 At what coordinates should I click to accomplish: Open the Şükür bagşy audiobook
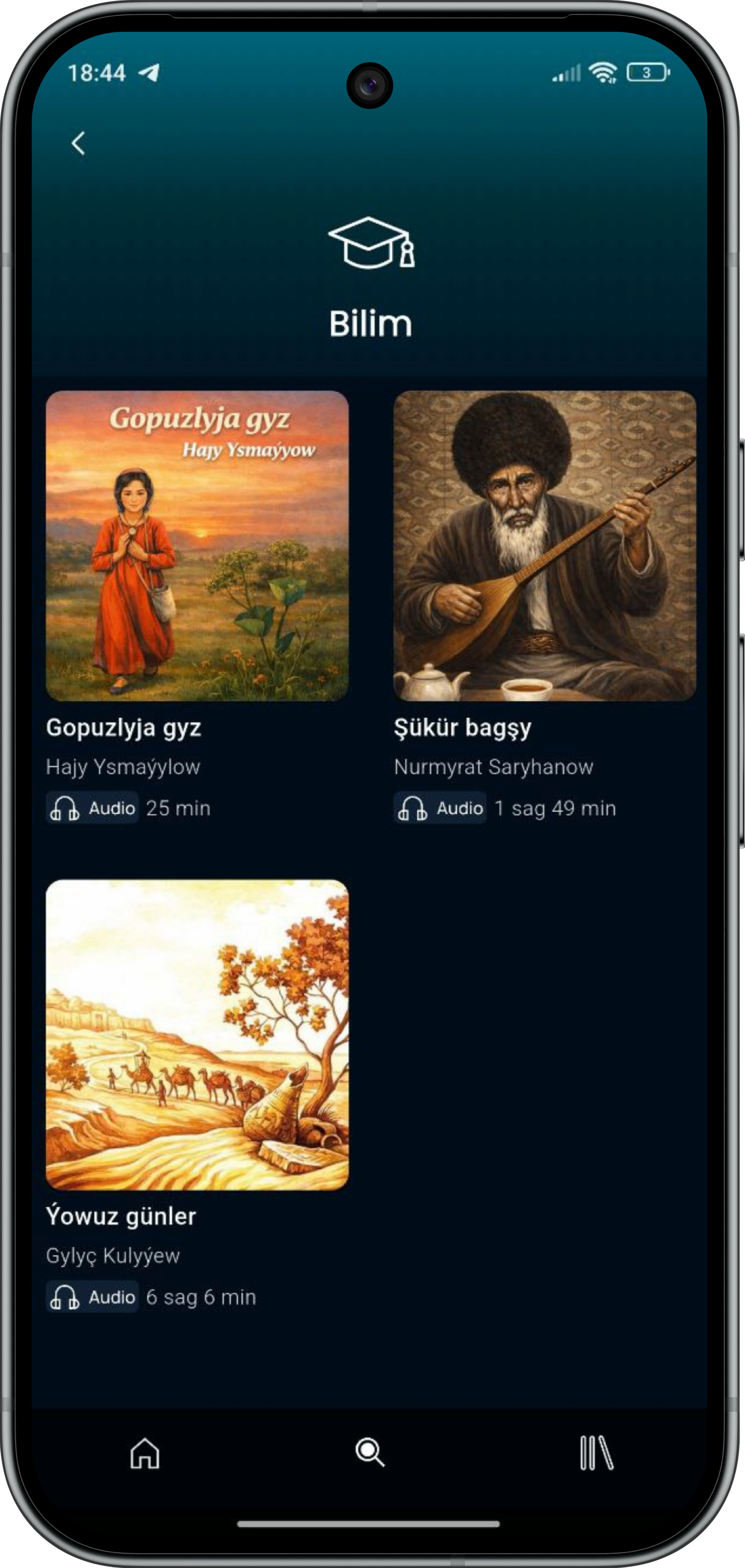(x=545, y=546)
